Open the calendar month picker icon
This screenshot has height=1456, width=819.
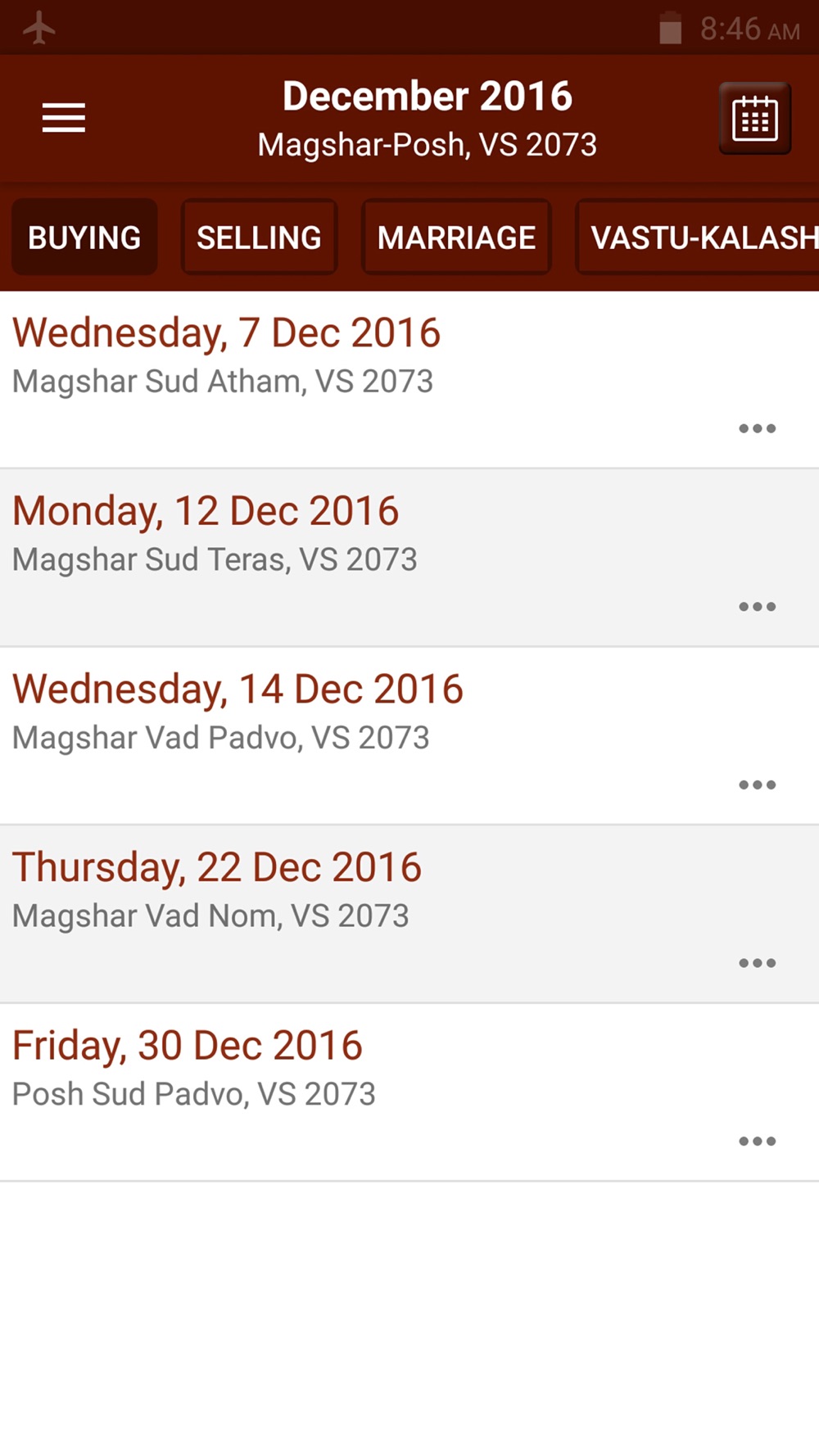coord(754,119)
